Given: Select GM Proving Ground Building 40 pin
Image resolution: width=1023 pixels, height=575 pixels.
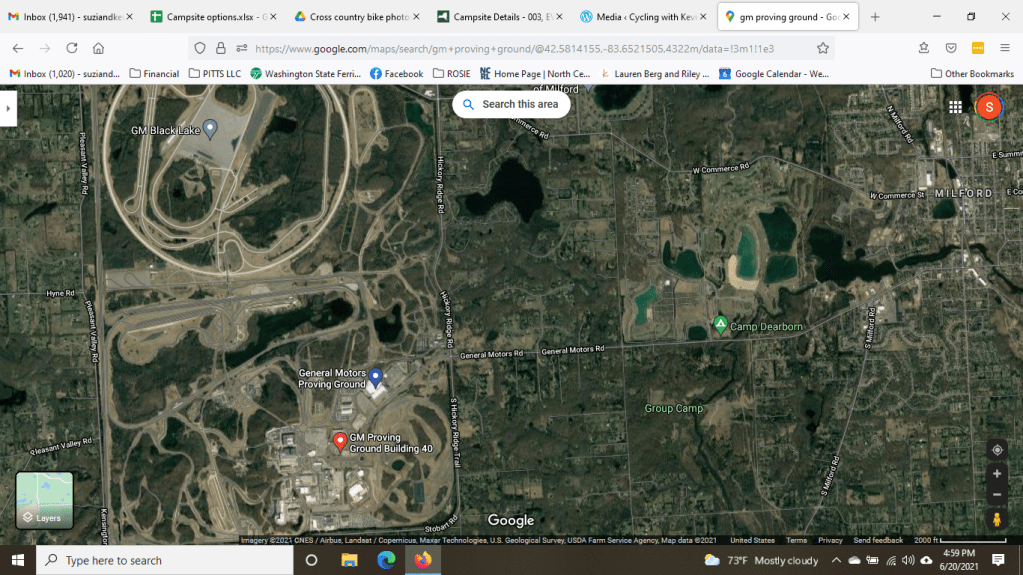Looking at the screenshot, I should click(x=340, y=442).
